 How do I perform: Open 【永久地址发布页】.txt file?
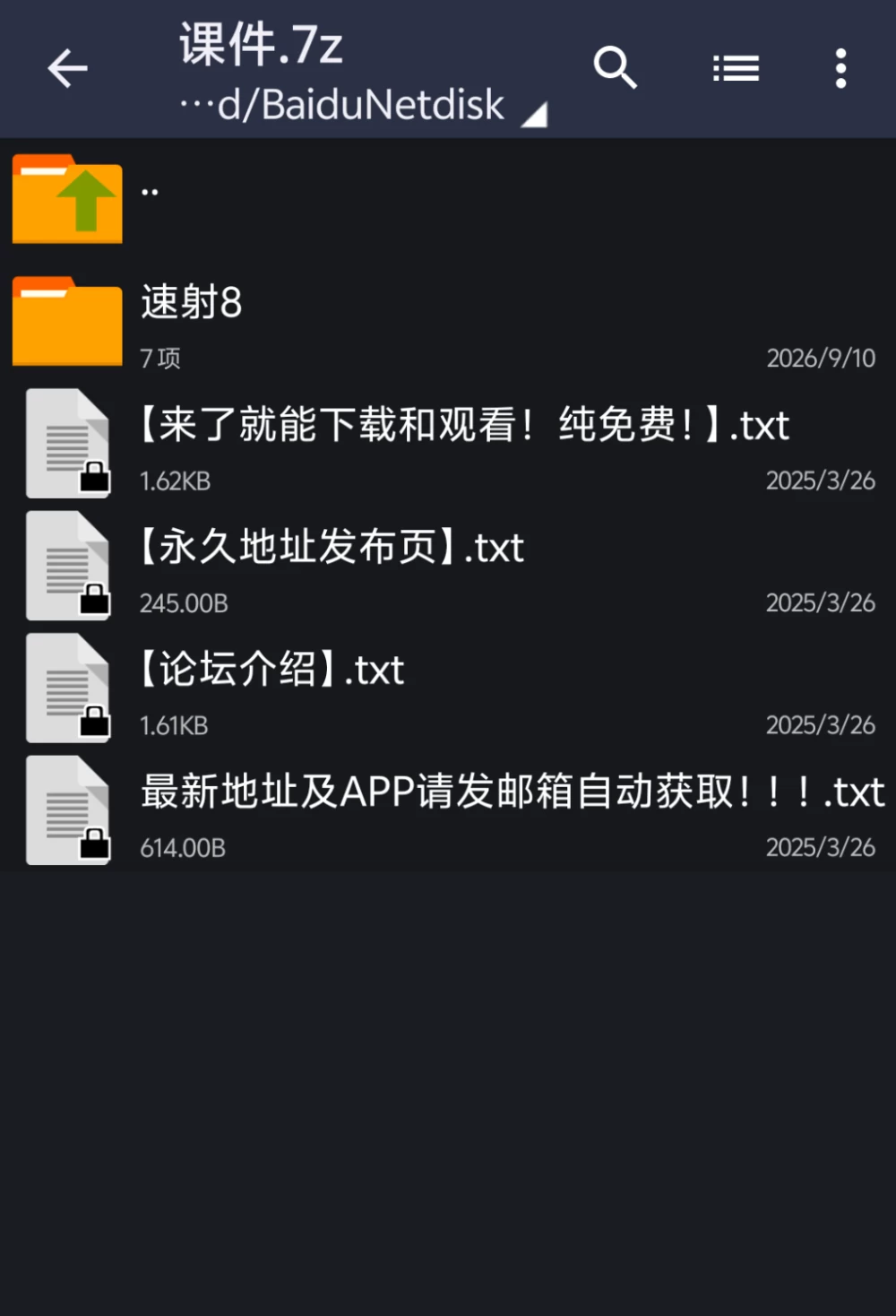tap(448, 567)
